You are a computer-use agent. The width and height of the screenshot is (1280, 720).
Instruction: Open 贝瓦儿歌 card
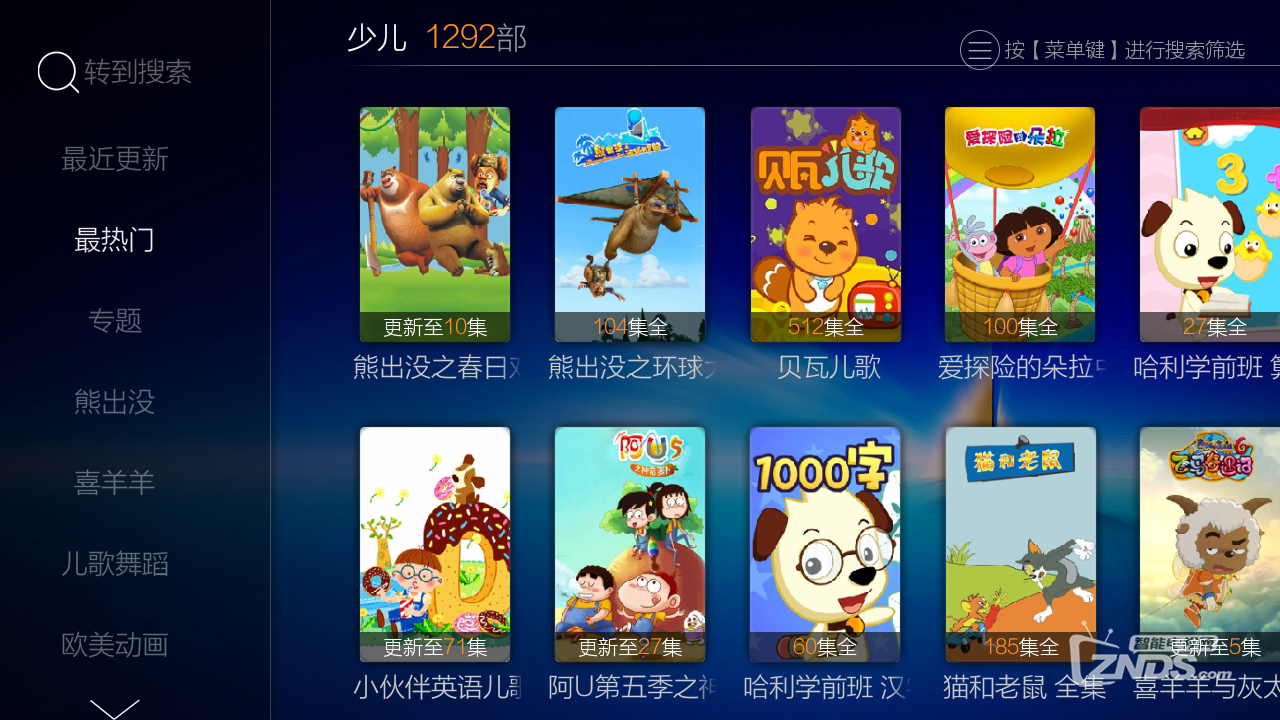[826, 225]
